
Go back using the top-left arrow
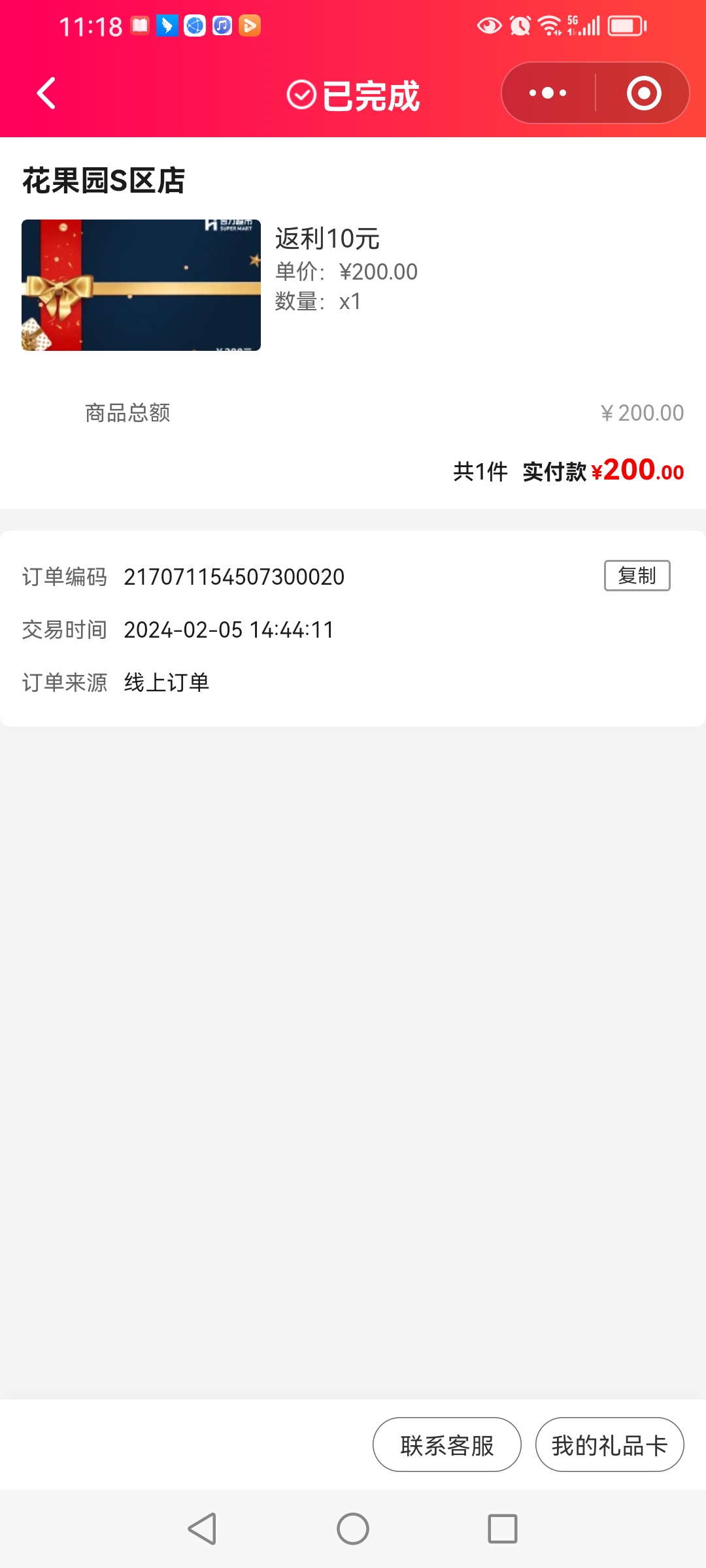point(46,93)
